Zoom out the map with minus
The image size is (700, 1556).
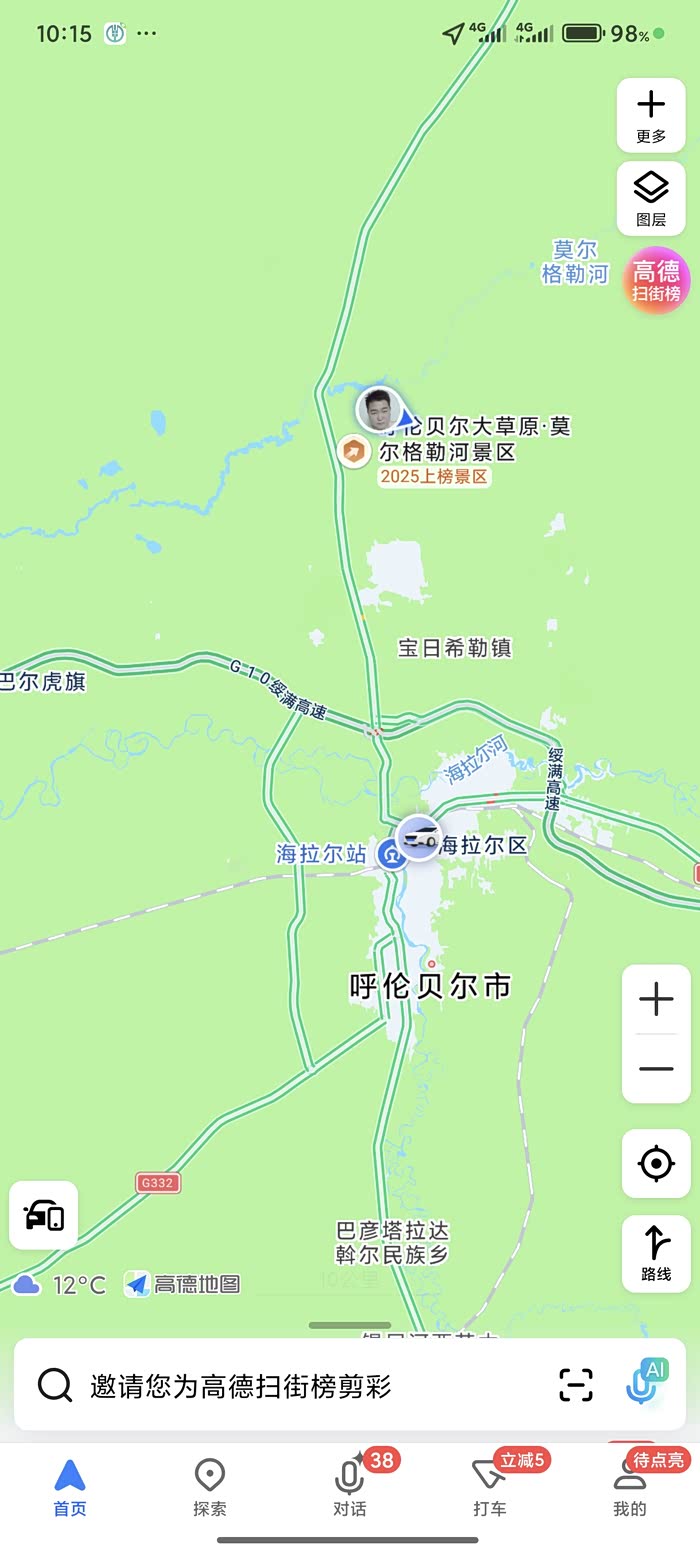656,1069
